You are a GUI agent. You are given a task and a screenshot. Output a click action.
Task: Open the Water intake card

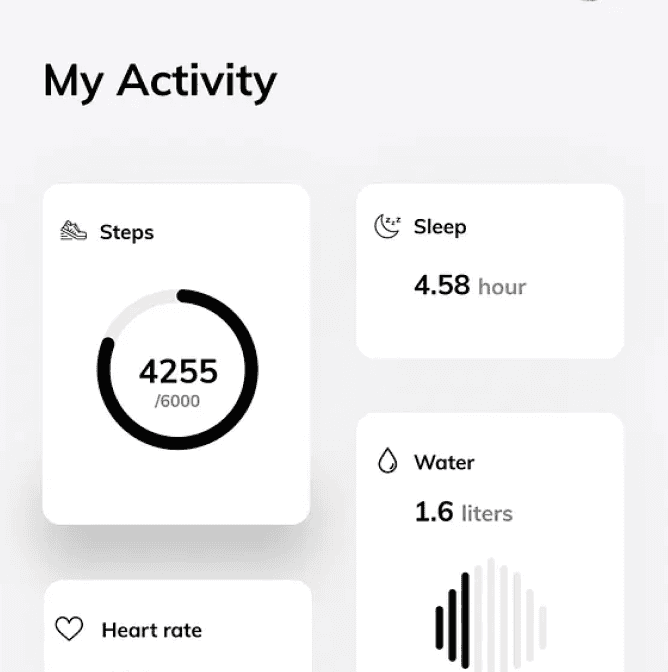pyautogui.click(x=489, y=543)
